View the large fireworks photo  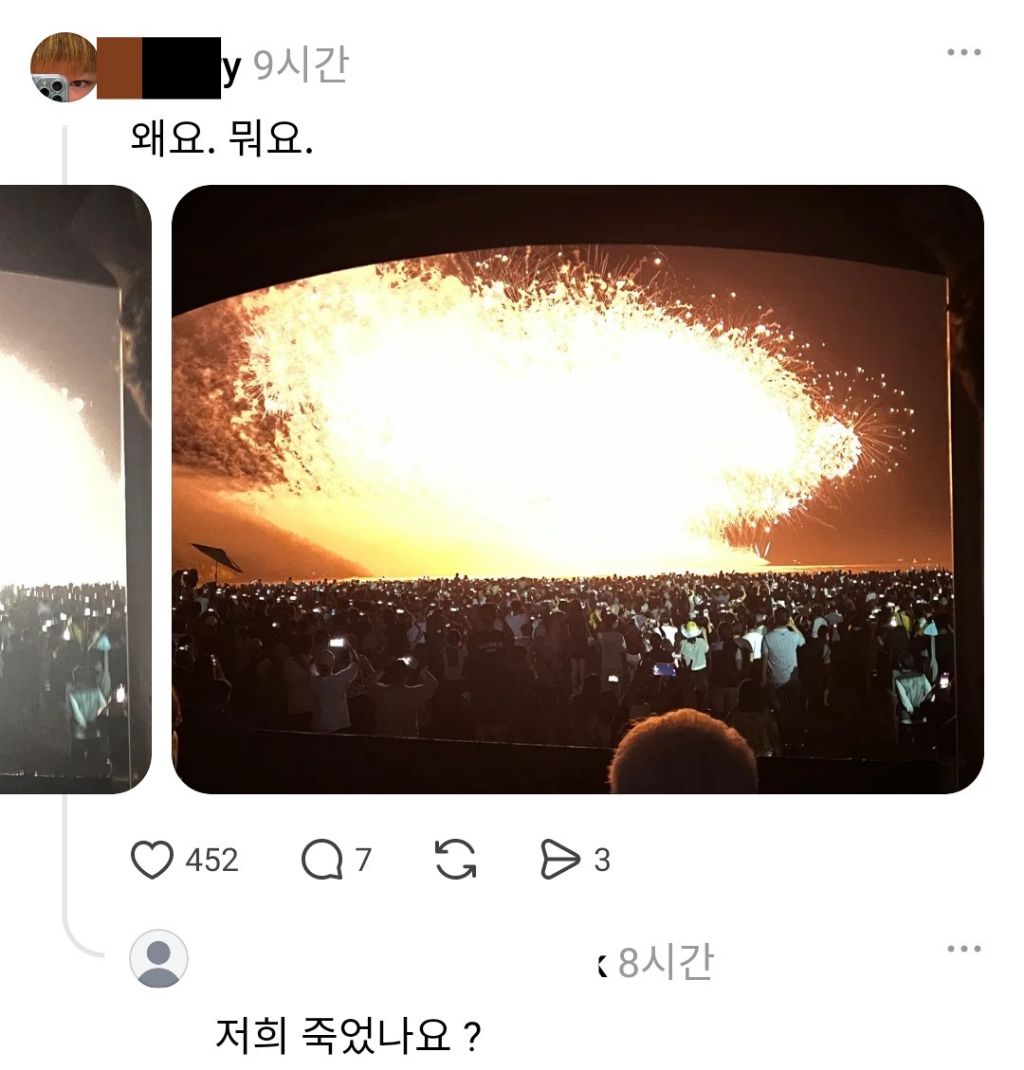pyautogui.click(x=577, y=489)
